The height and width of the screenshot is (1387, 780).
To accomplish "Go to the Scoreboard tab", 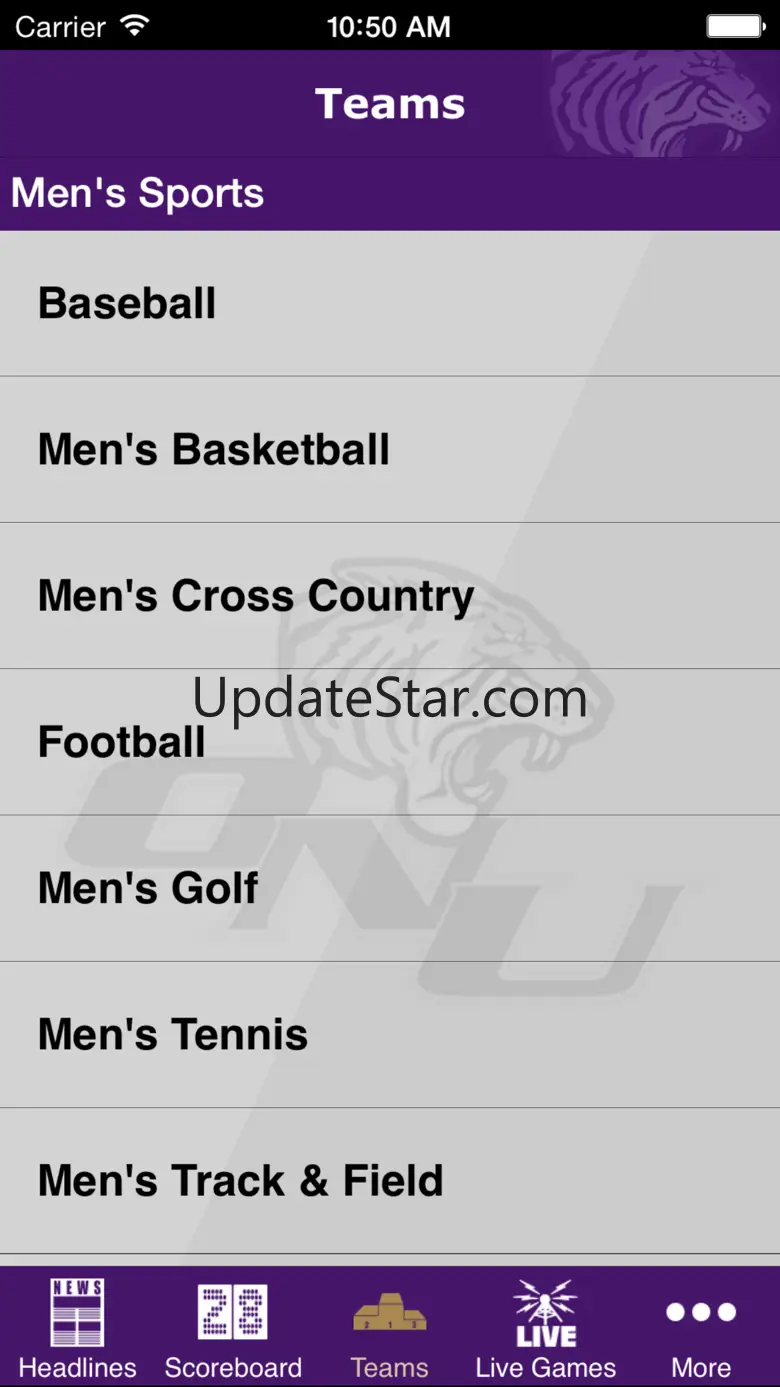I will click(233, 1328).
